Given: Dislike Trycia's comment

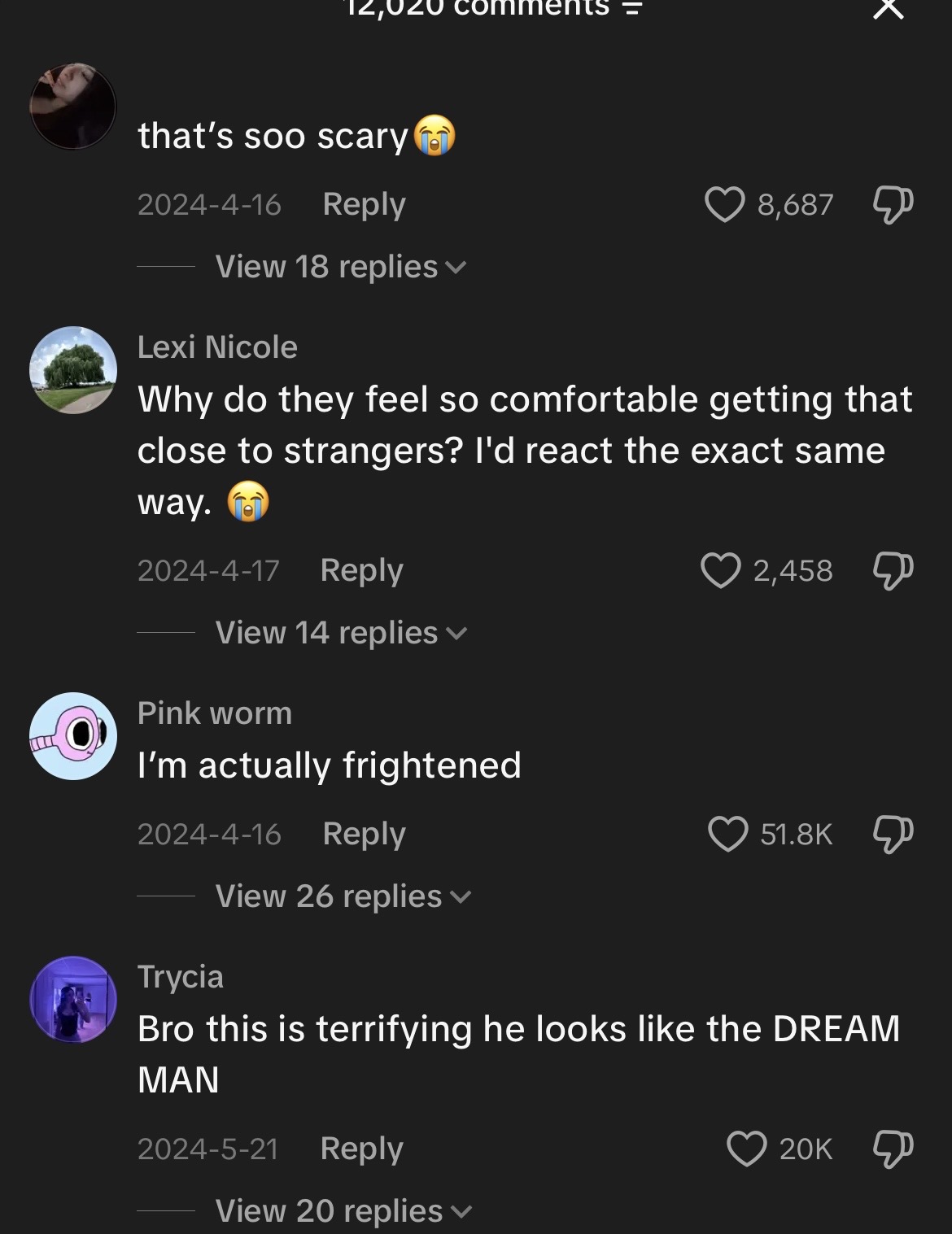Looking at the screenshot, I should (x=893, y=1149).
